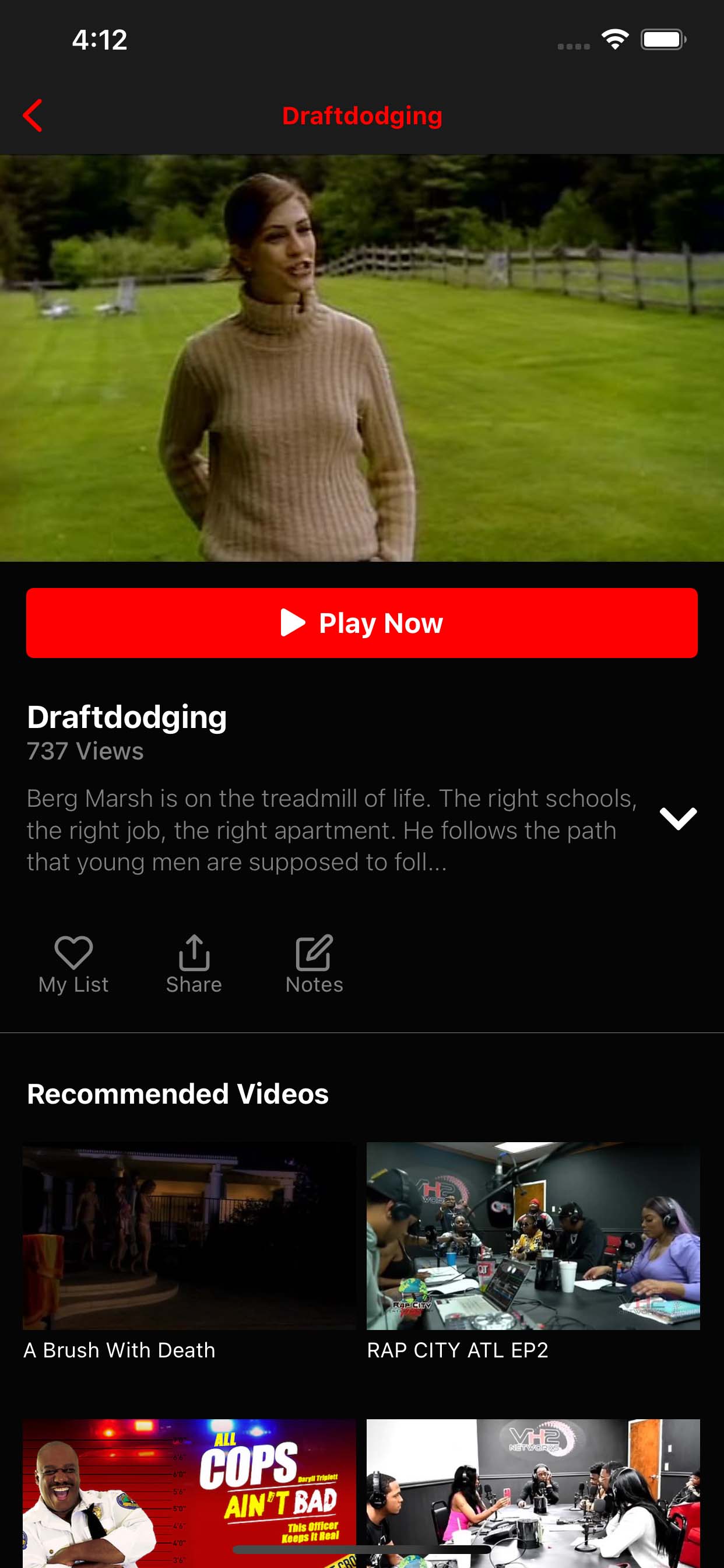Add Draftdodging to My List

(73, 964)
